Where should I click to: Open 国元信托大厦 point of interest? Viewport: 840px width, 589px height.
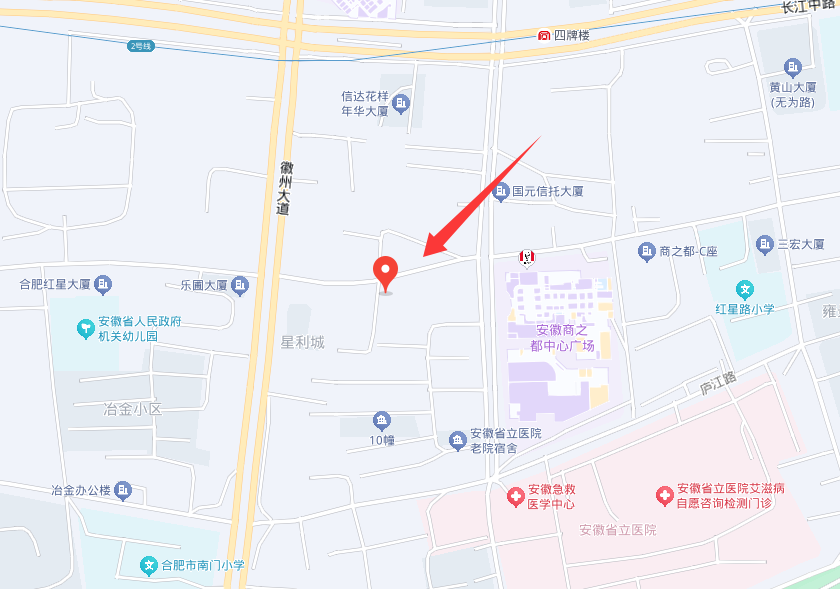coord(501,191)
